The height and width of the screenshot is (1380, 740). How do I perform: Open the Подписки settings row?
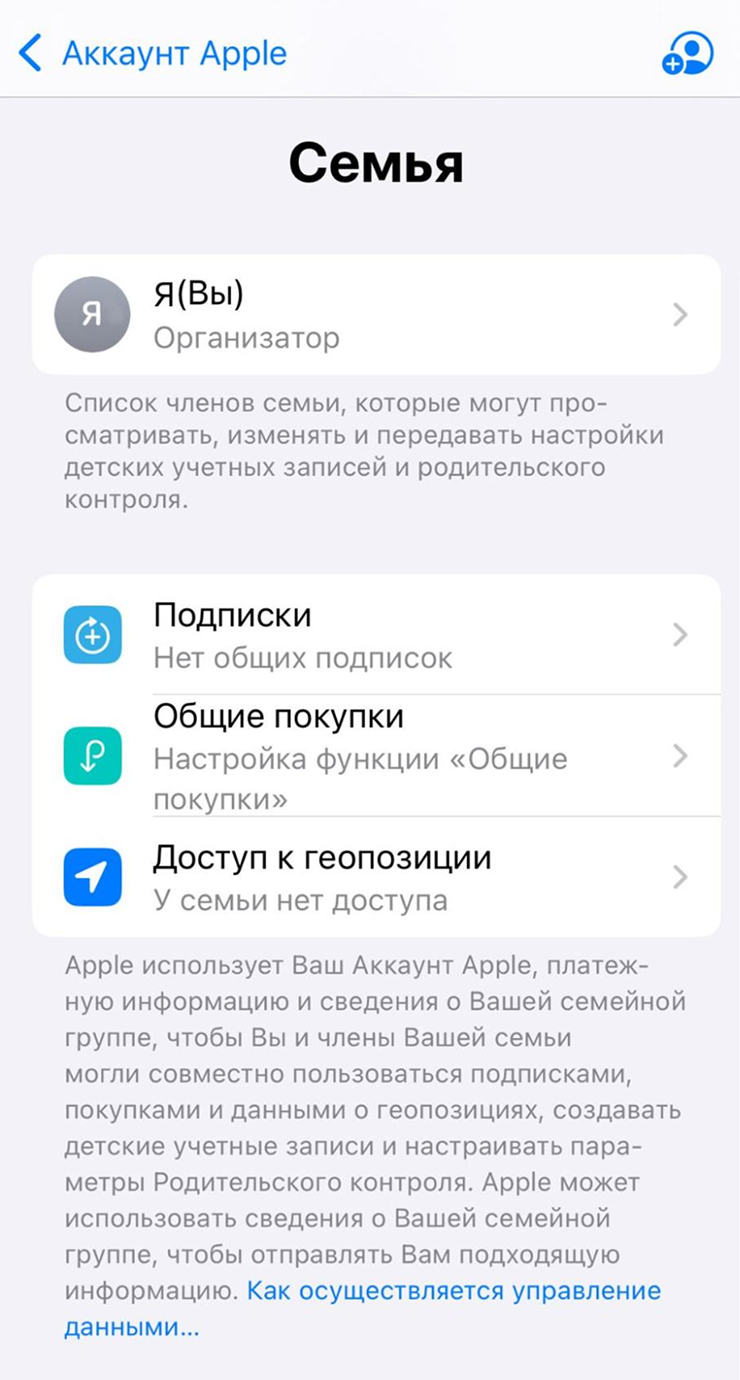pos(376,635)
